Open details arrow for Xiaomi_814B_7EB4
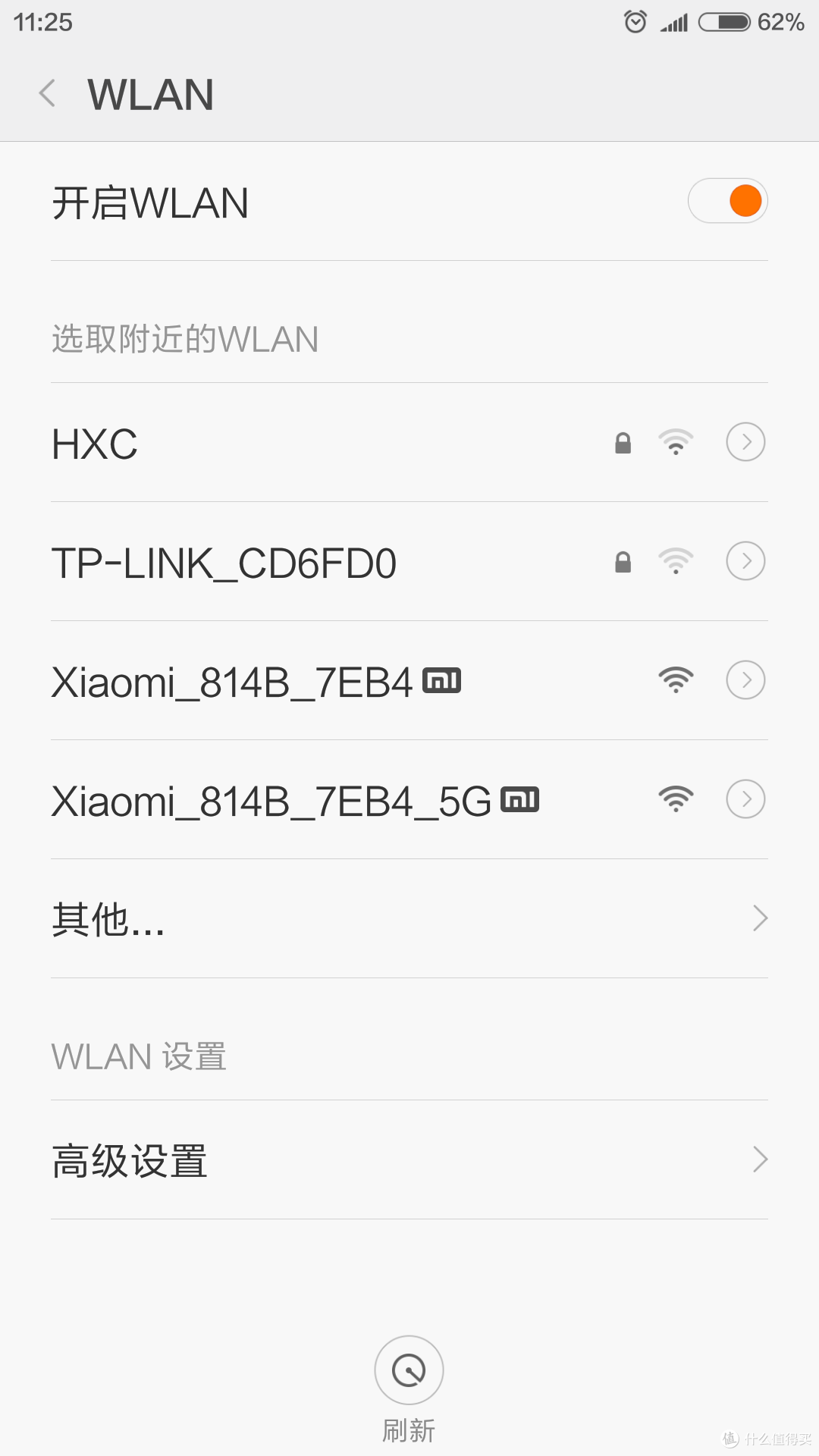The image size is (819, 1456). [x=745, y=680]
